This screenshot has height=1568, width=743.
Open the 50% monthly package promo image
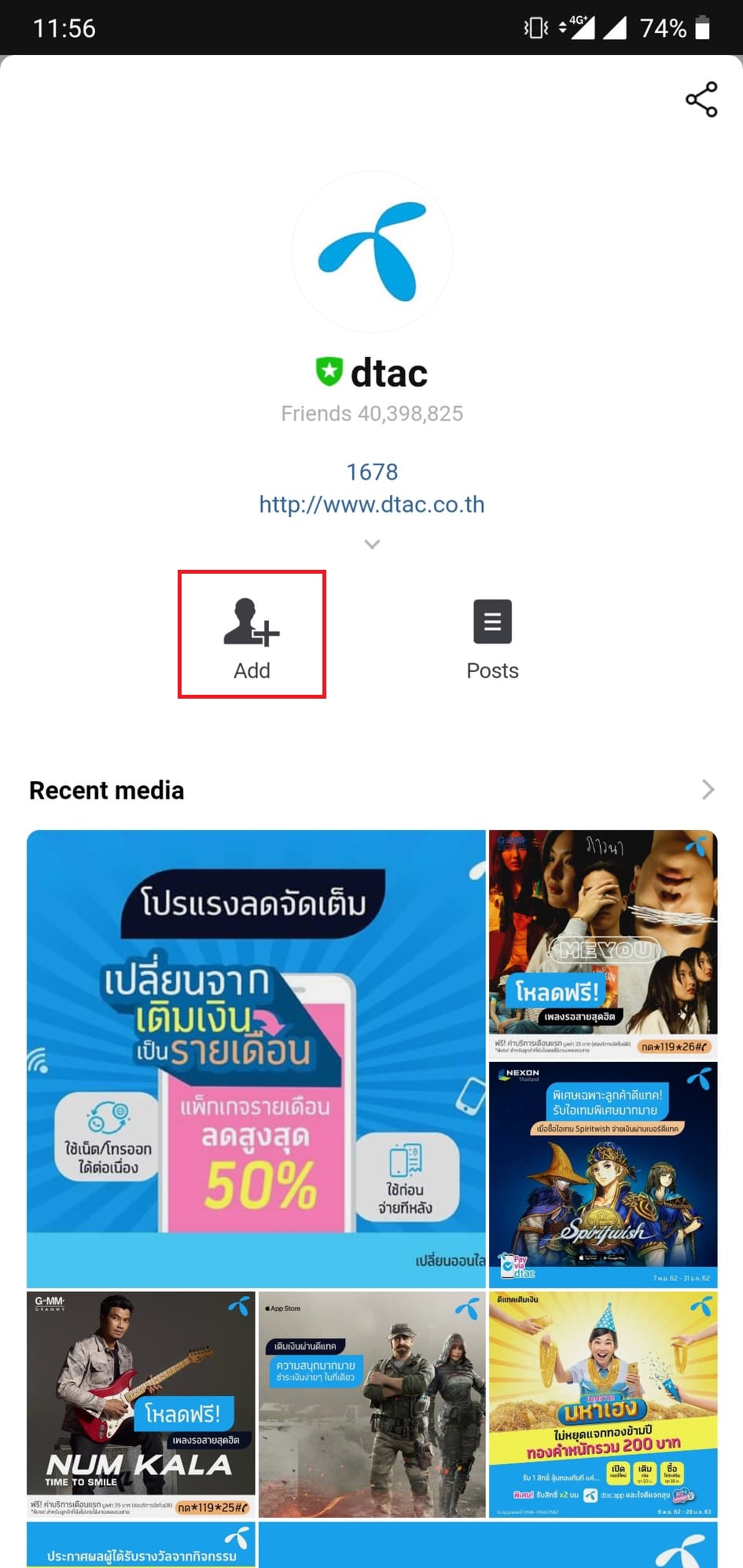256,1057
